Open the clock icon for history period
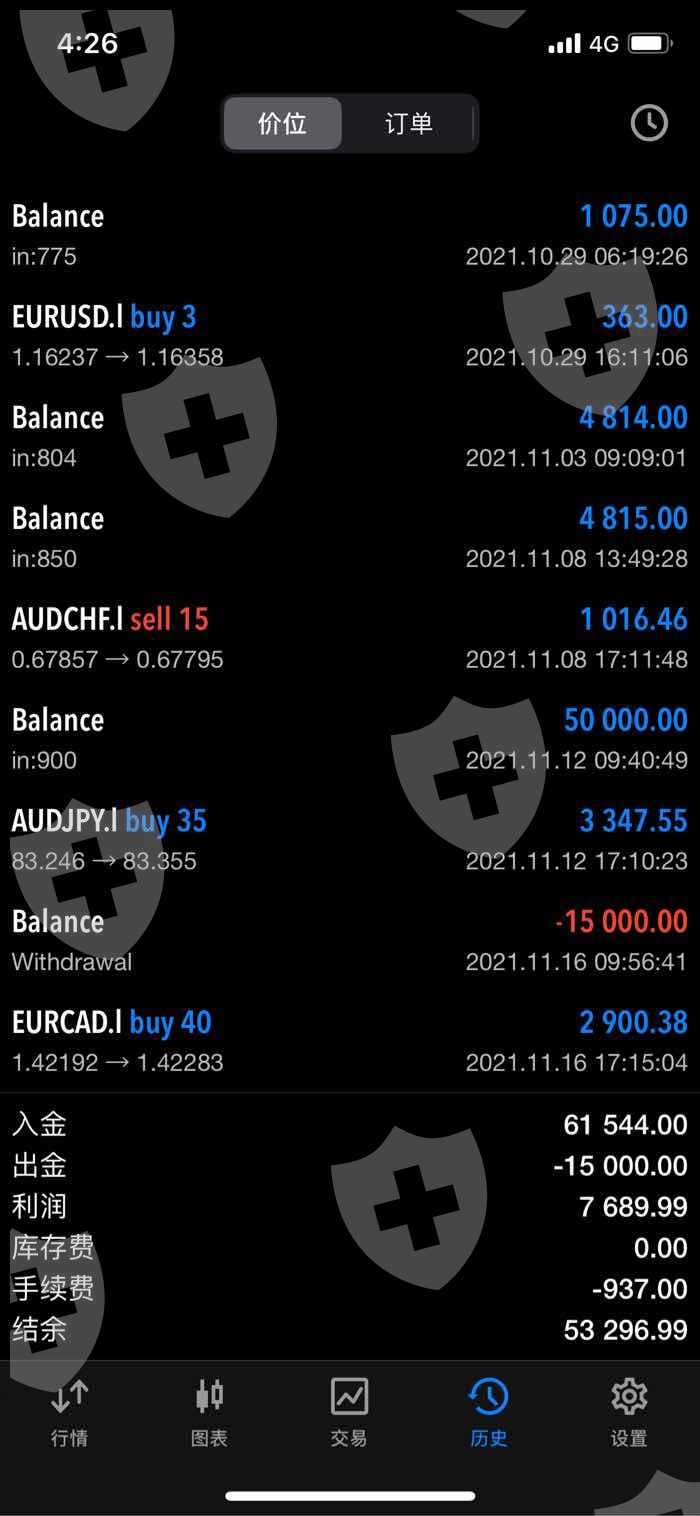The height and width of the screenshot is (1516, 700). coord(649,123)
